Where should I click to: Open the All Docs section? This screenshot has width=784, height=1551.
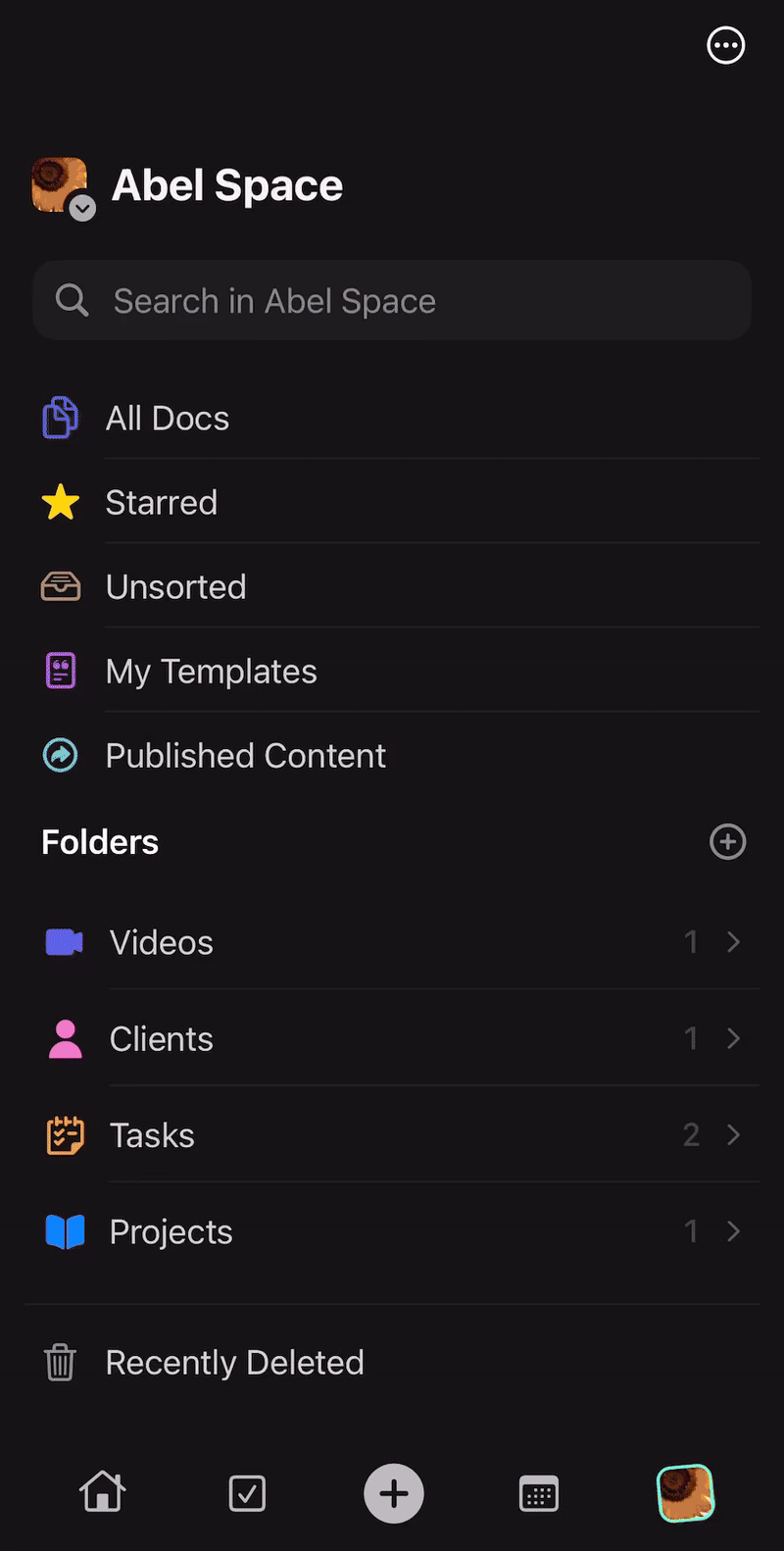pos(167,418)
